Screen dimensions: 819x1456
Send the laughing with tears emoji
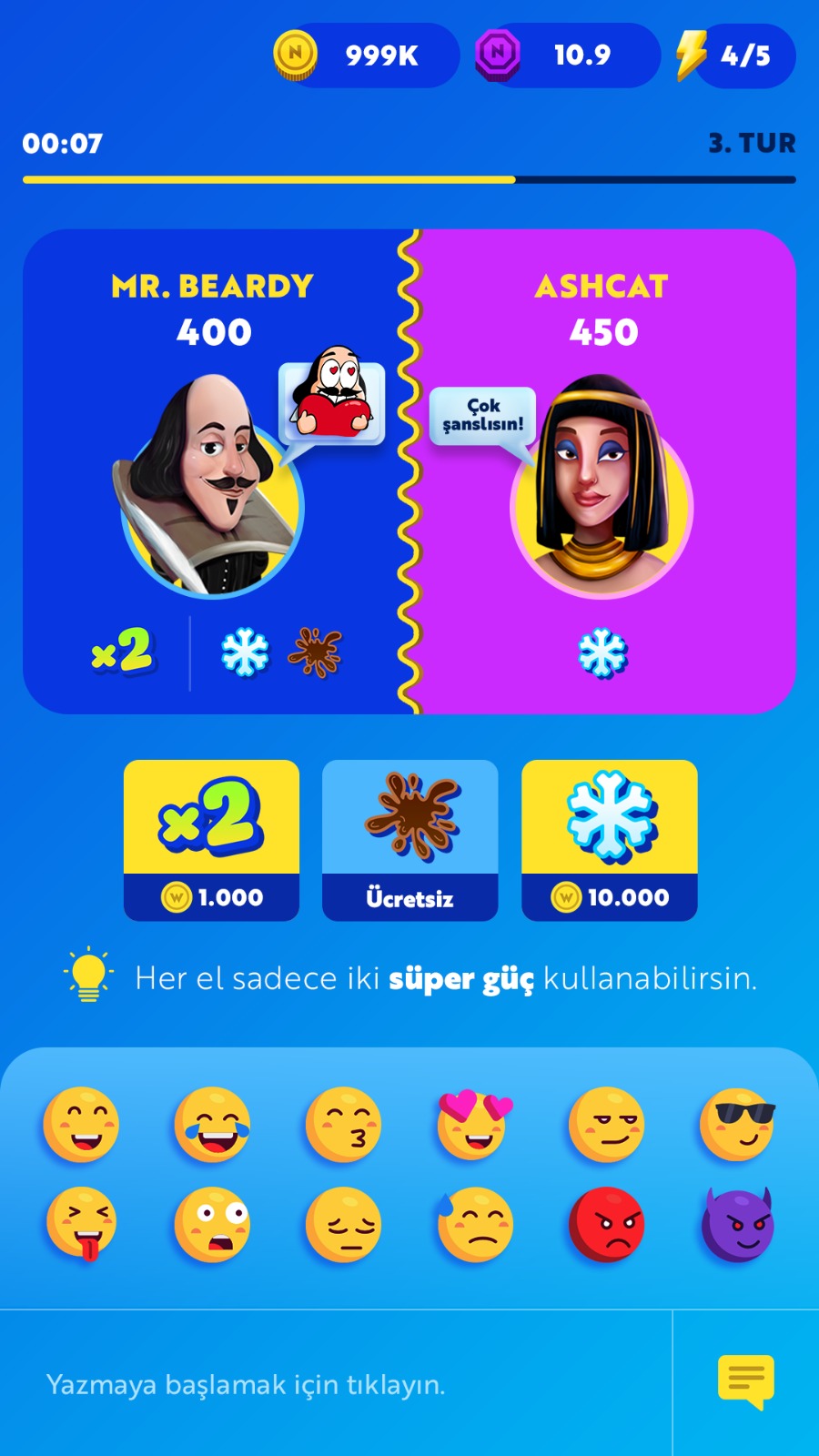[x=212, y=1125]
